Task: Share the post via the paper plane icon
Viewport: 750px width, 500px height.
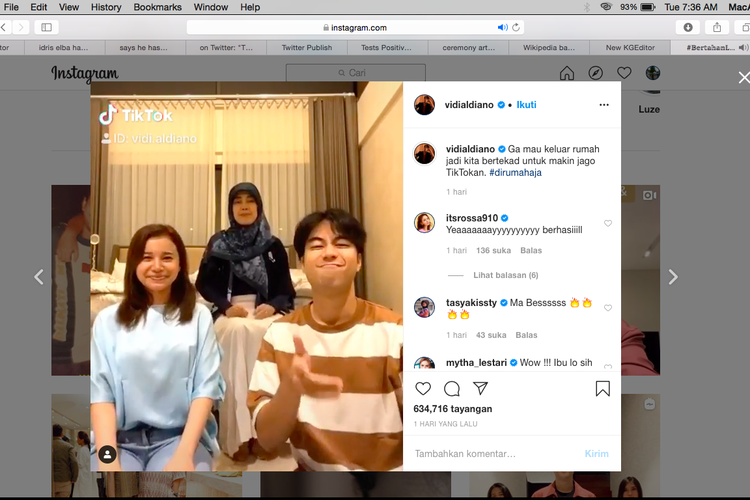Action: (480, 388)
